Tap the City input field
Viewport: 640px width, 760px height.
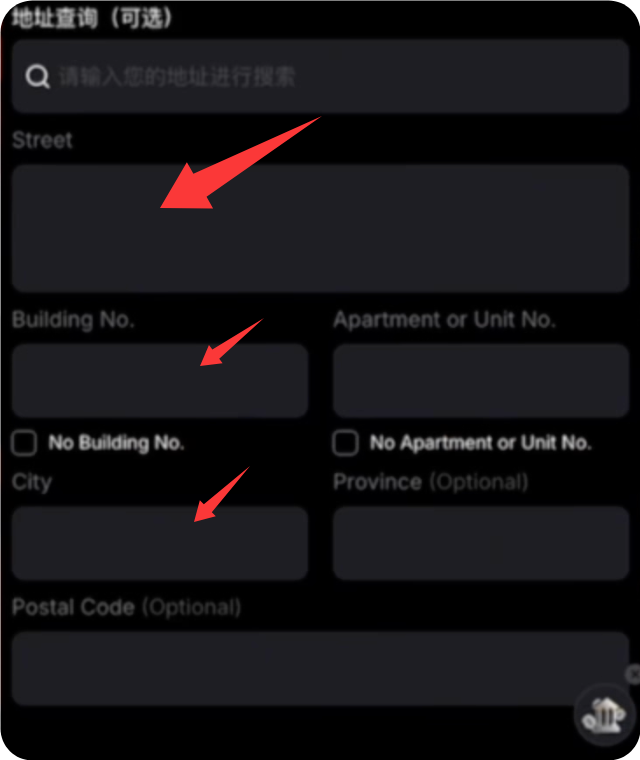[160, 543]
